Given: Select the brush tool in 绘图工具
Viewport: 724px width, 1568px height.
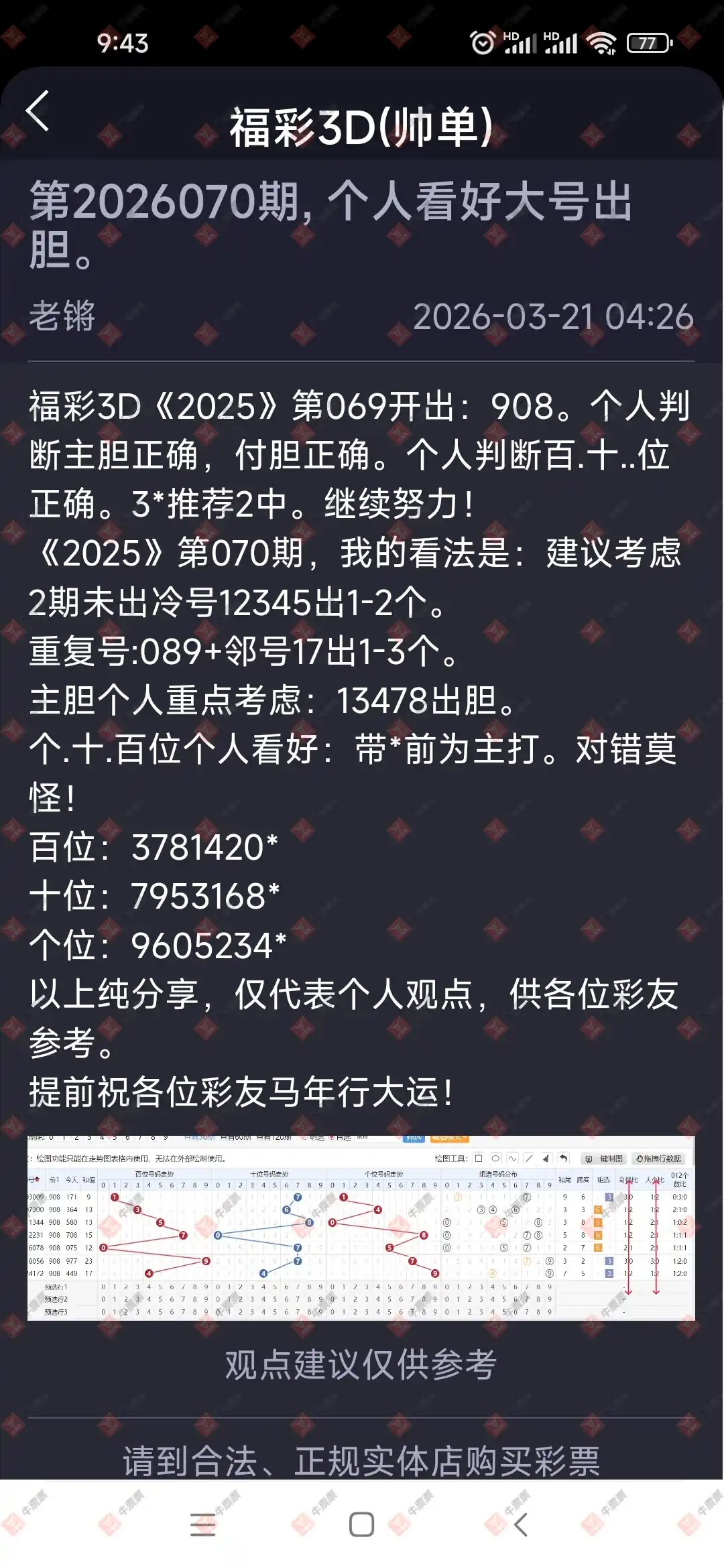Looking at the screenshot, I should click(545, 1158).
